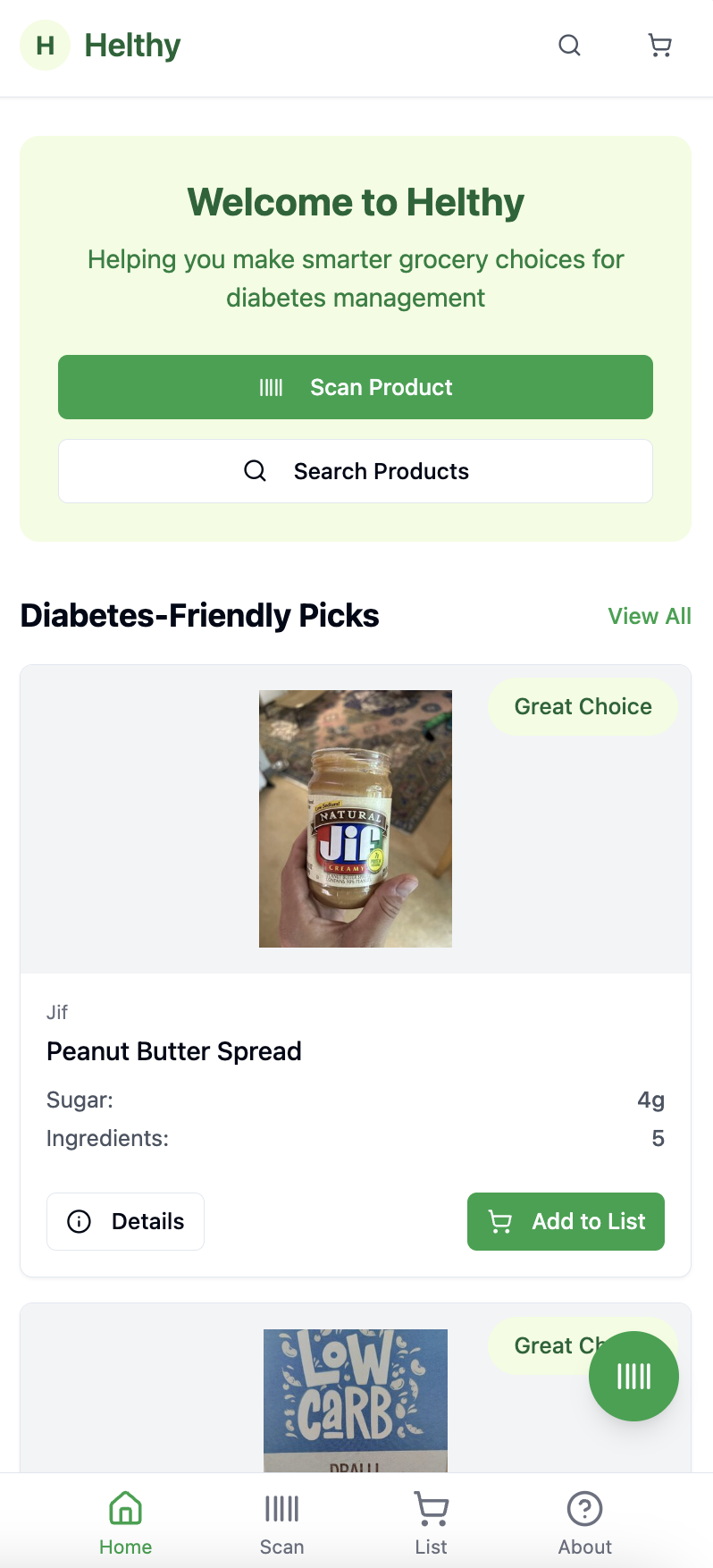View Details for Peanut Butter Spread
This screenshot has height=1568, width=713.
pos(126,1221)
